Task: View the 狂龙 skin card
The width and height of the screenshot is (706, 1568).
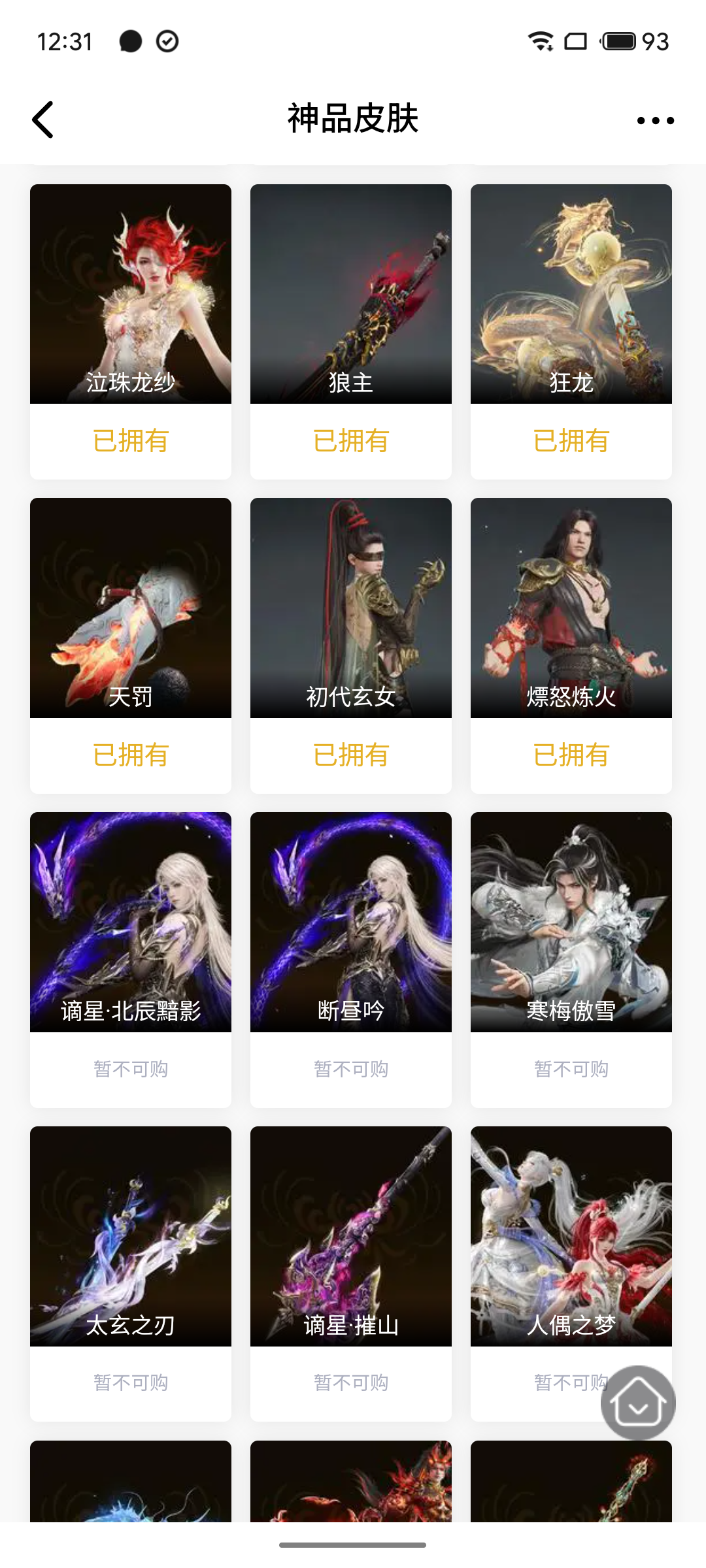Action: pos(571,294)
